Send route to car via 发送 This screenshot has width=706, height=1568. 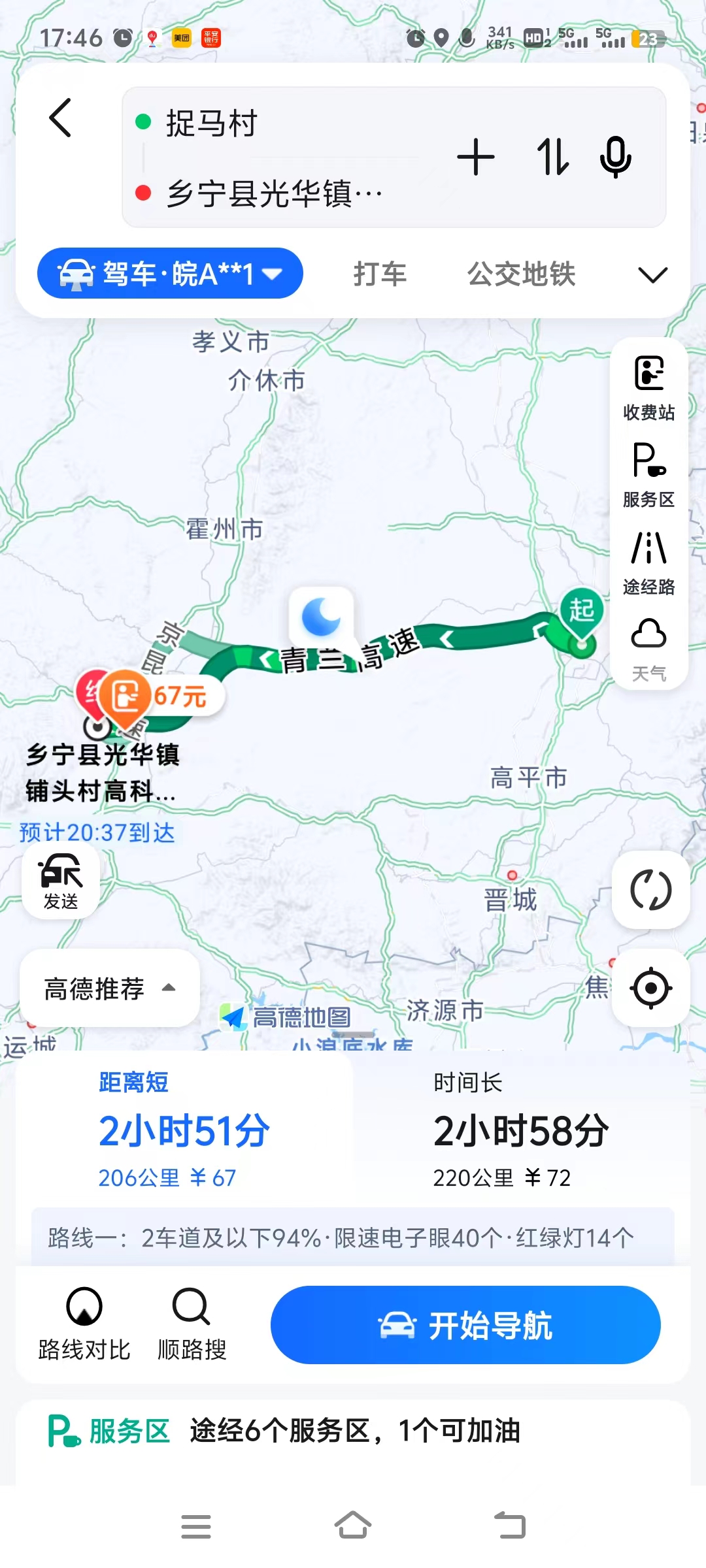[61, 881]
